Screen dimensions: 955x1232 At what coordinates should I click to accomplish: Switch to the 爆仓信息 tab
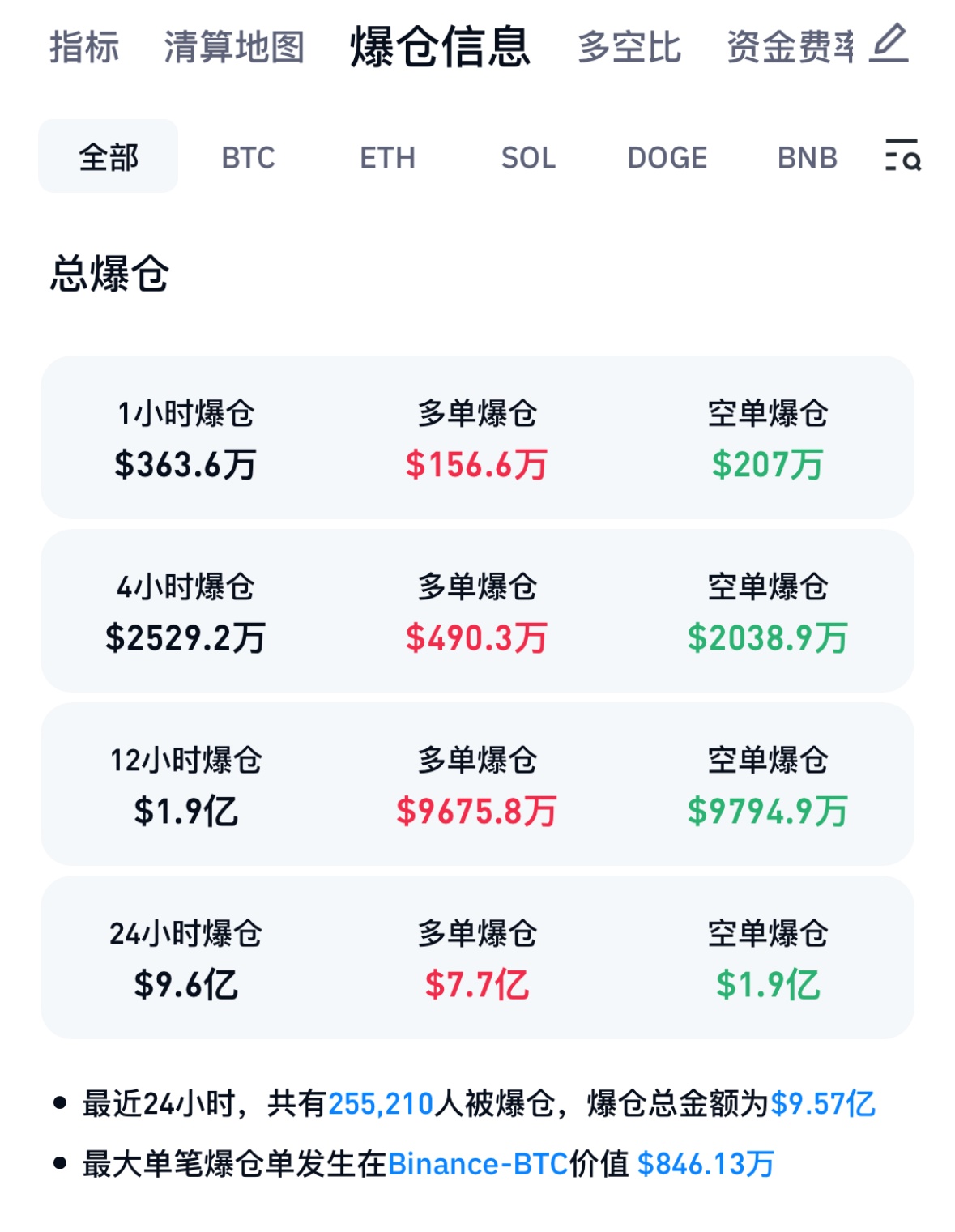point(441,48)
